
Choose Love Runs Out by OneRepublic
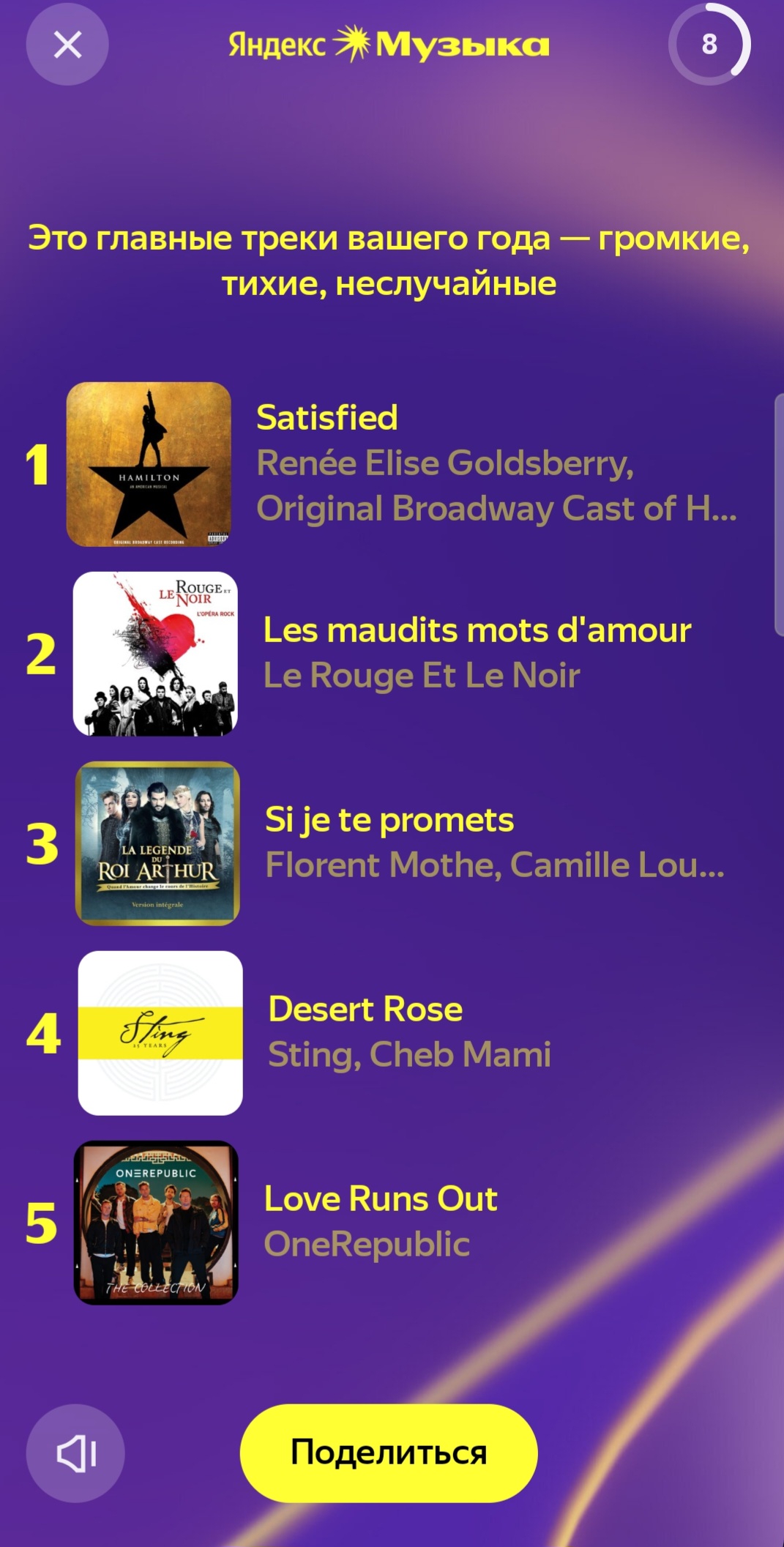381,1199
